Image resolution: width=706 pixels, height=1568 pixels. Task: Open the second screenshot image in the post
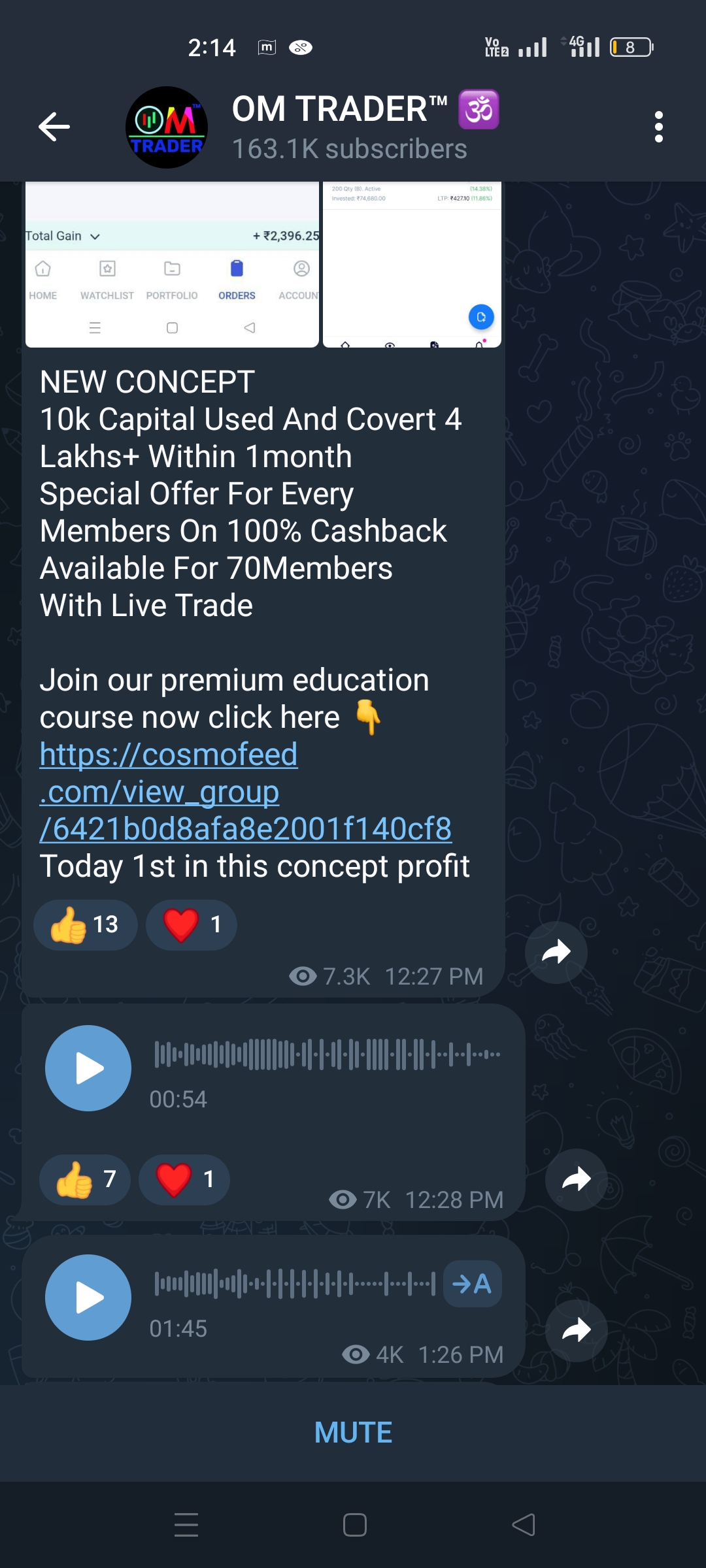point(412,265)
